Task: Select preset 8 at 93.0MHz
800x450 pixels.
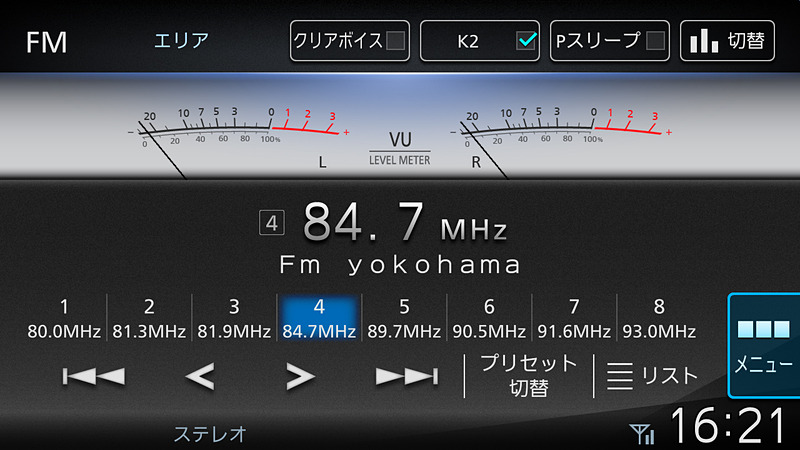Action: point(659,318)
